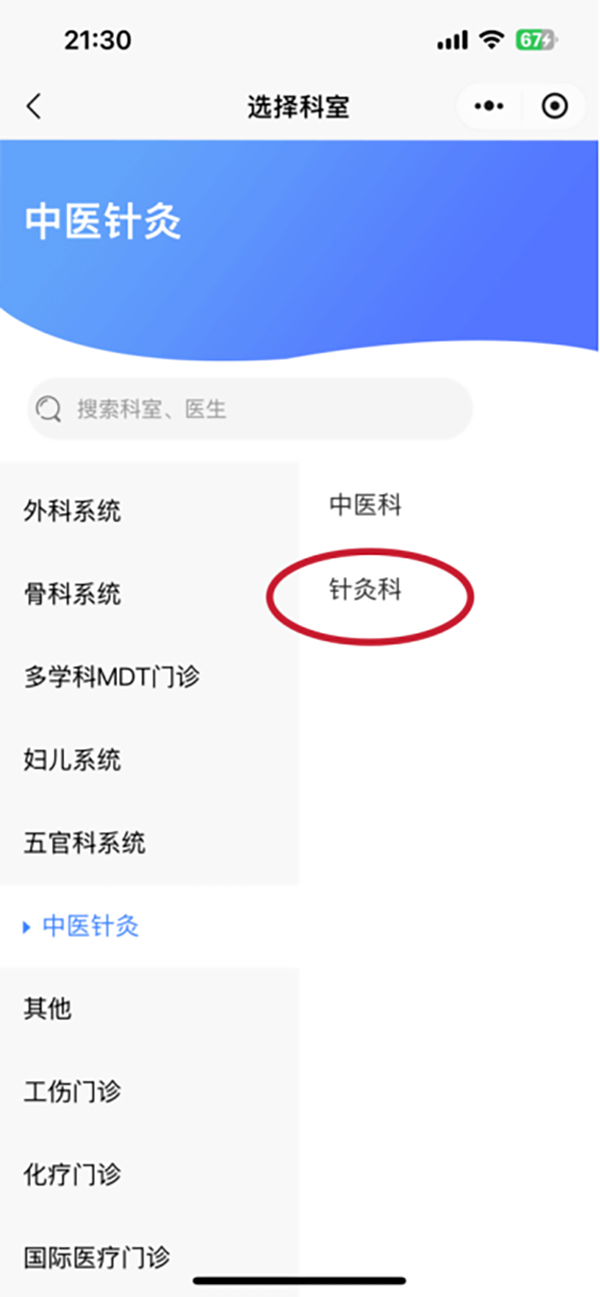Open the 五官科系统 category
The width and height of the screenshot is (600, 1297).
(85, 843)
